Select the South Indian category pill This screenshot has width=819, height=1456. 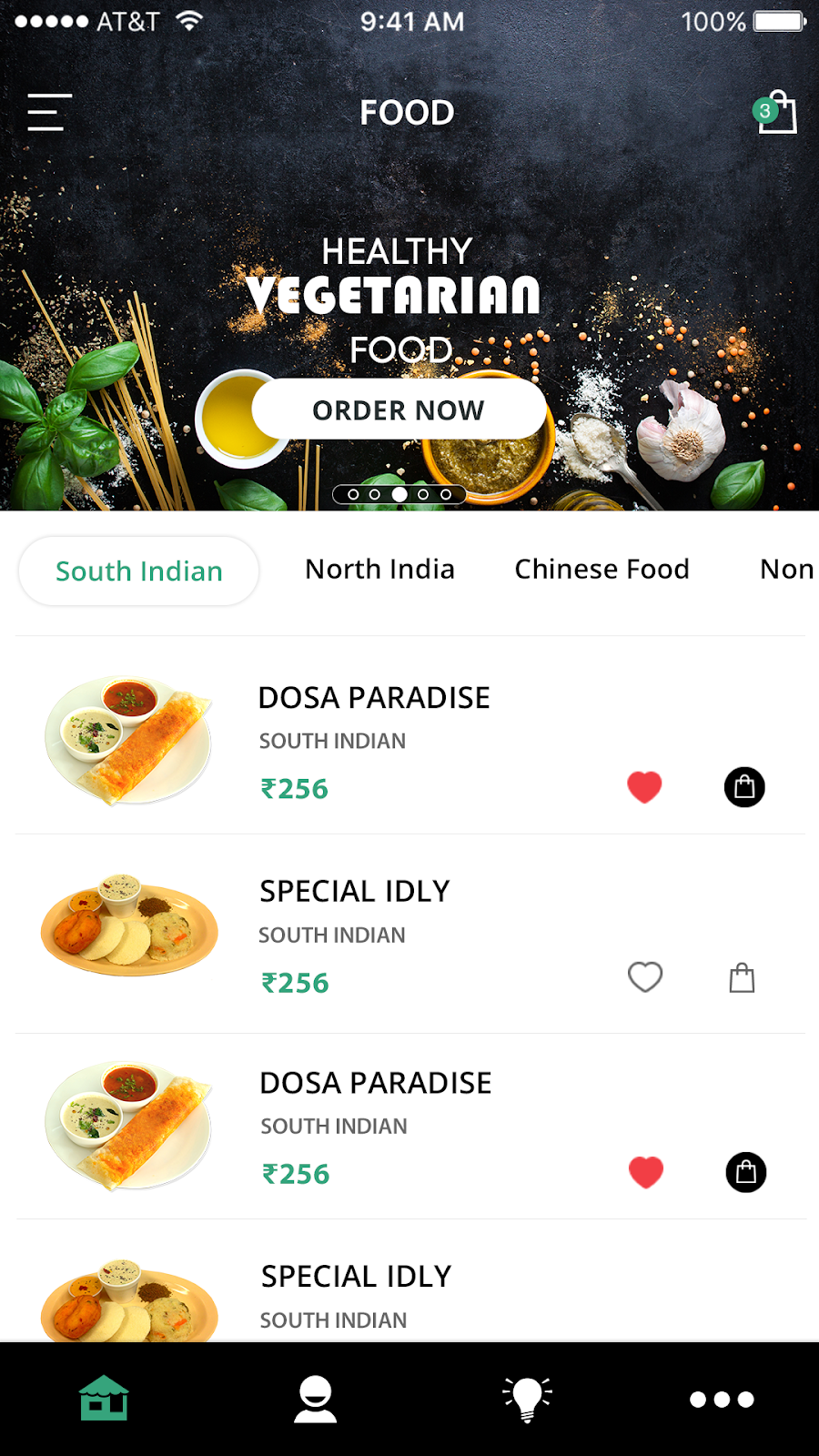[x=138, y=571]
